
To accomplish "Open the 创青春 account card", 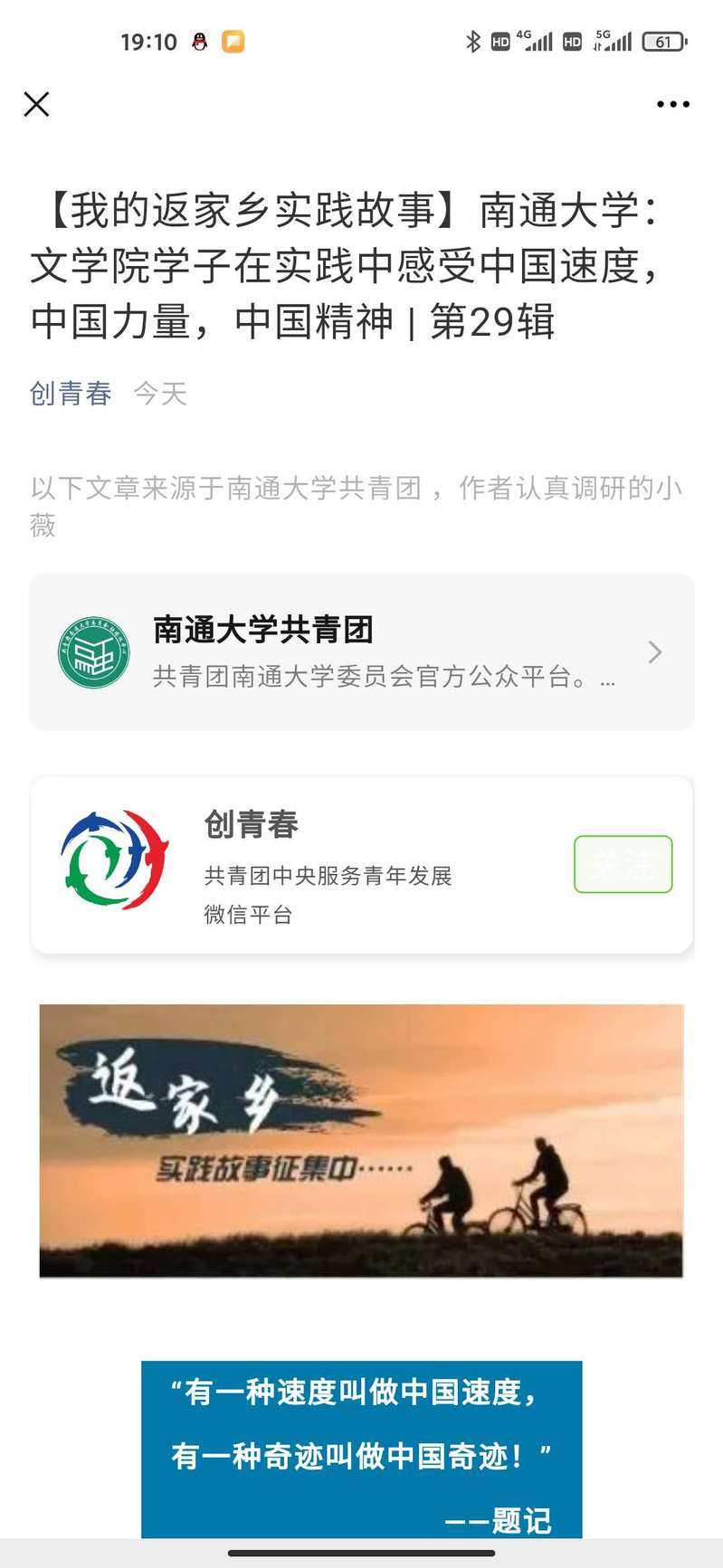I will tap(299, 864).
